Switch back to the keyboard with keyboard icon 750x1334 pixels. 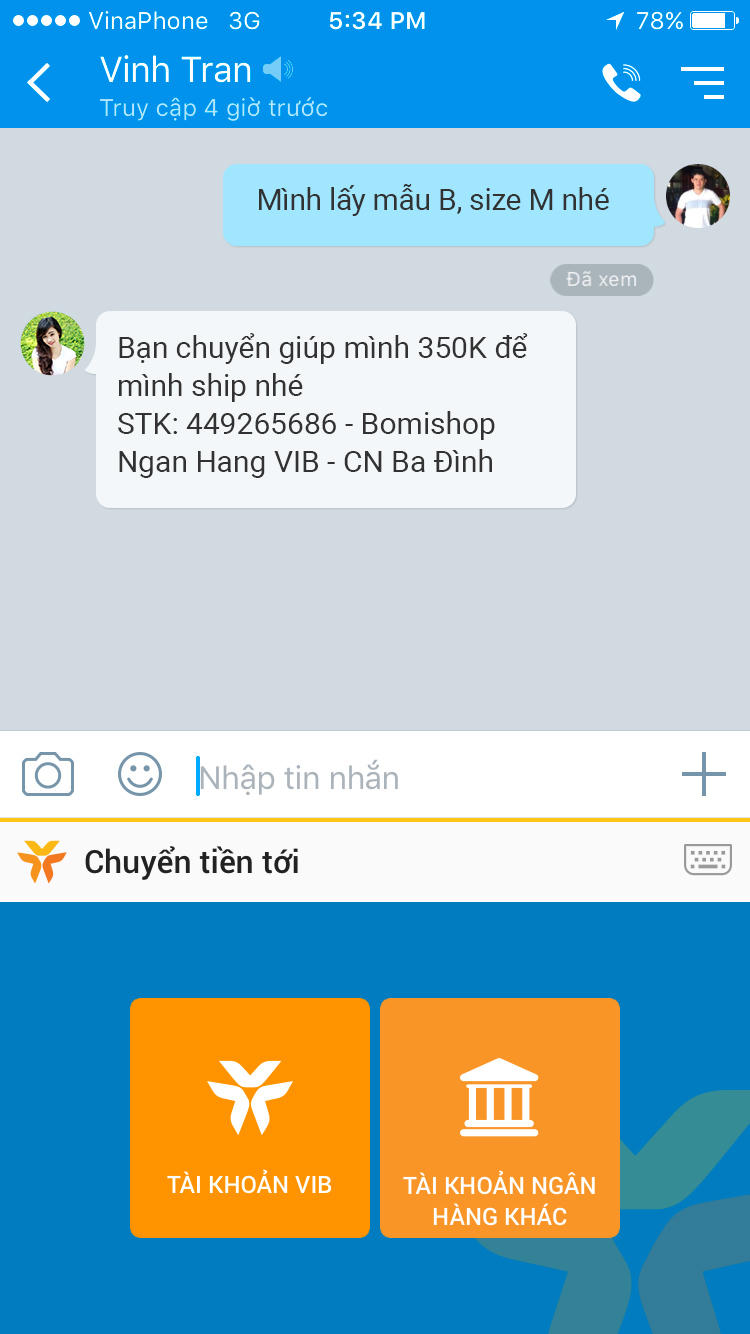707,861
